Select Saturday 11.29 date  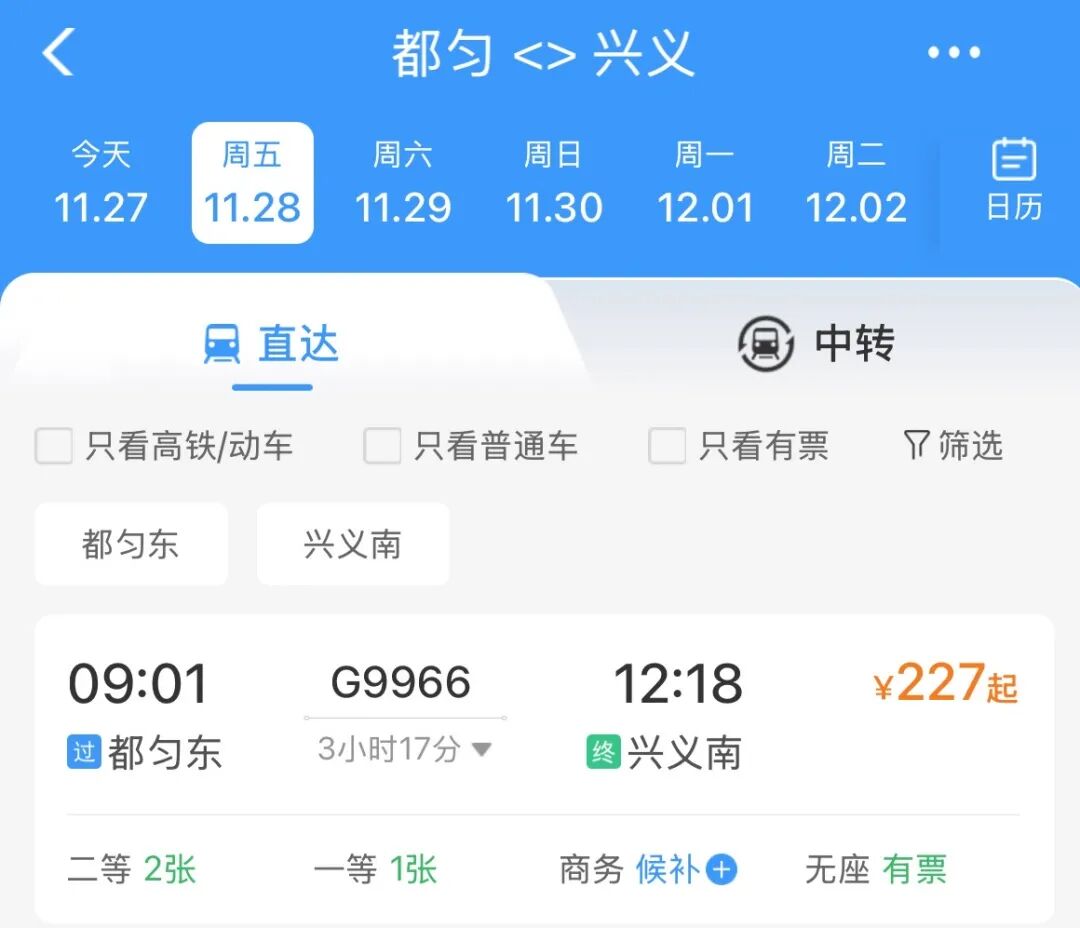click(402, 183)
